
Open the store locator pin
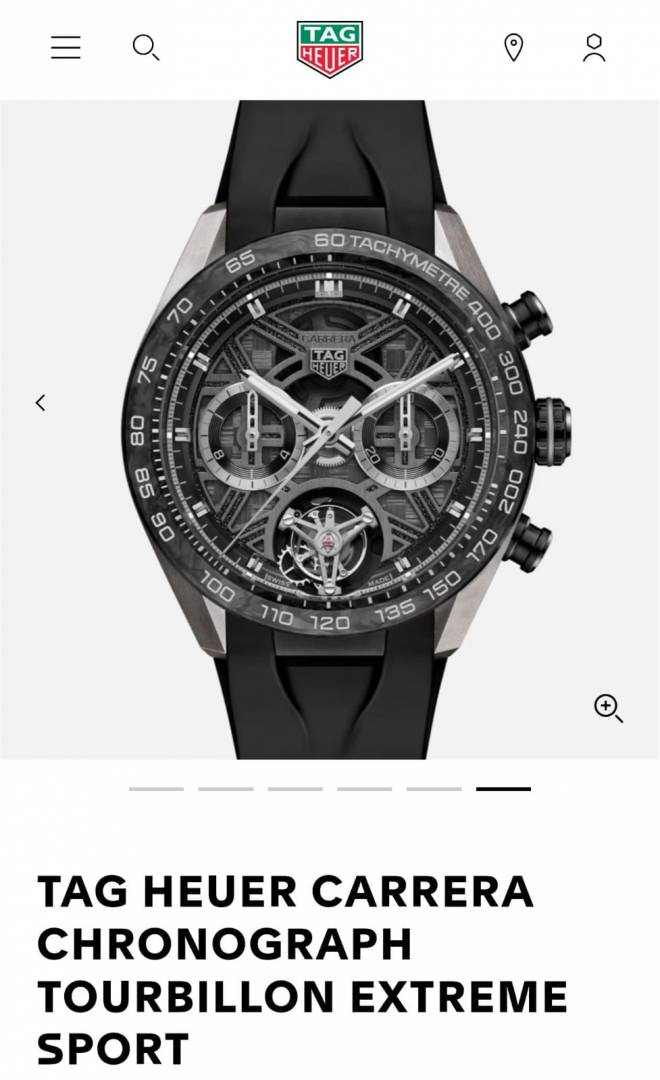513,47
